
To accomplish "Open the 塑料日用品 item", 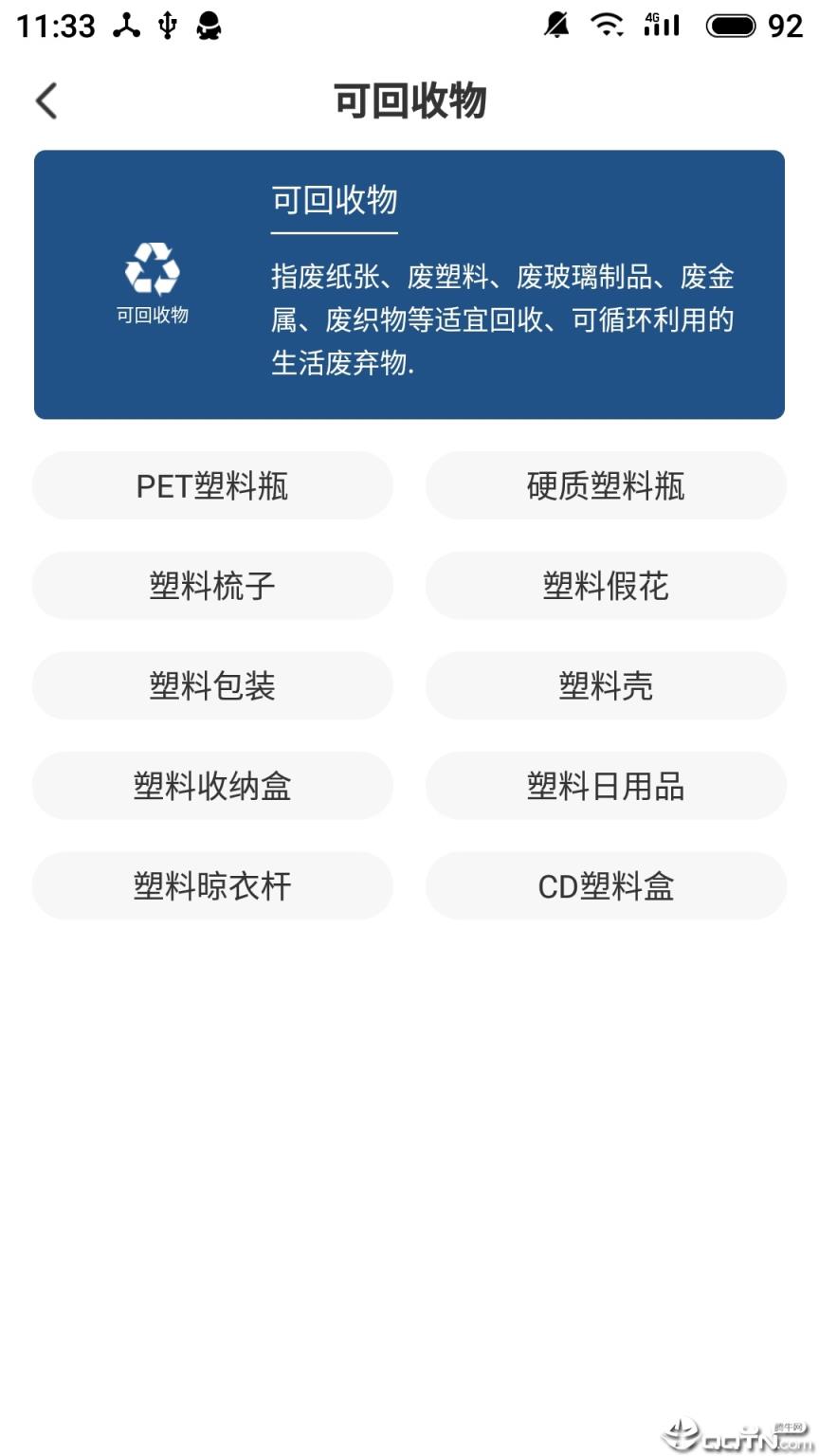I will (606, 786).
